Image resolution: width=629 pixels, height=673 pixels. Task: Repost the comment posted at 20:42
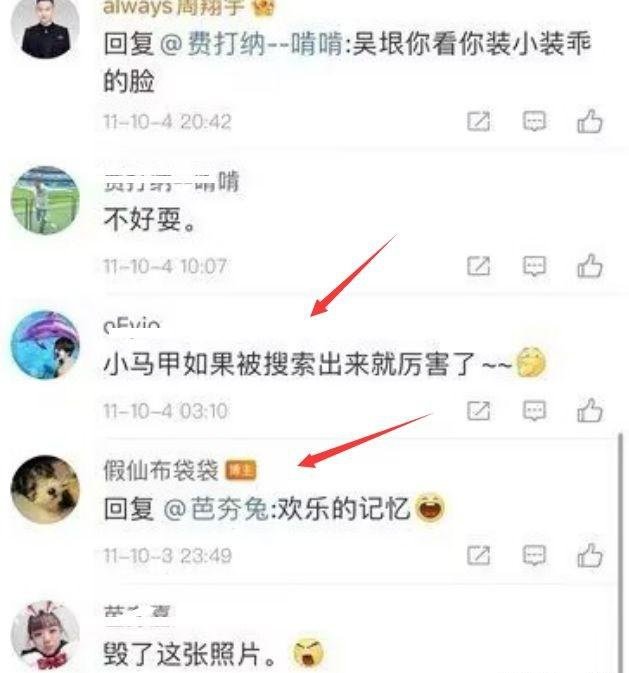coord(479,122)
